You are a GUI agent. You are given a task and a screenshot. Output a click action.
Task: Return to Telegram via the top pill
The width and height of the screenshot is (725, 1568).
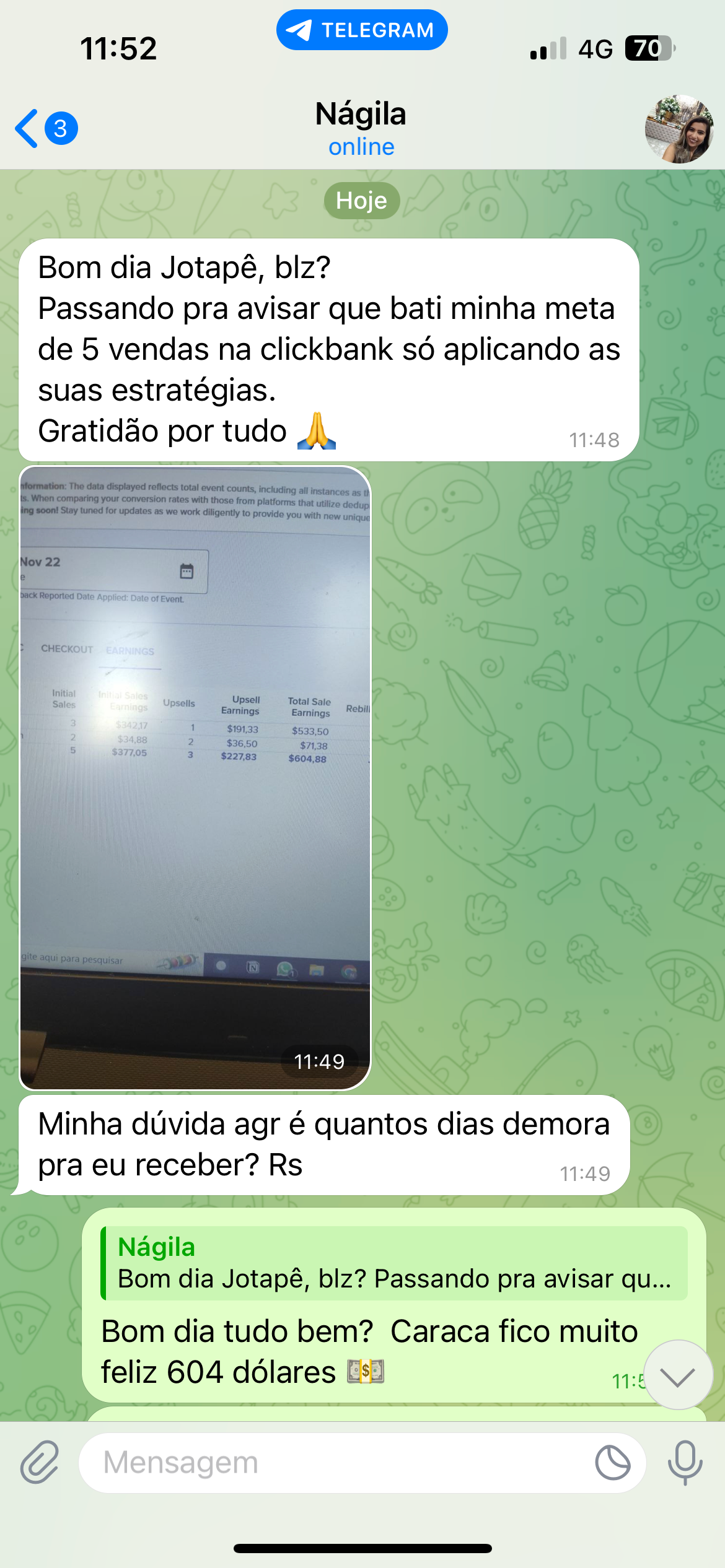click(362, 30)
